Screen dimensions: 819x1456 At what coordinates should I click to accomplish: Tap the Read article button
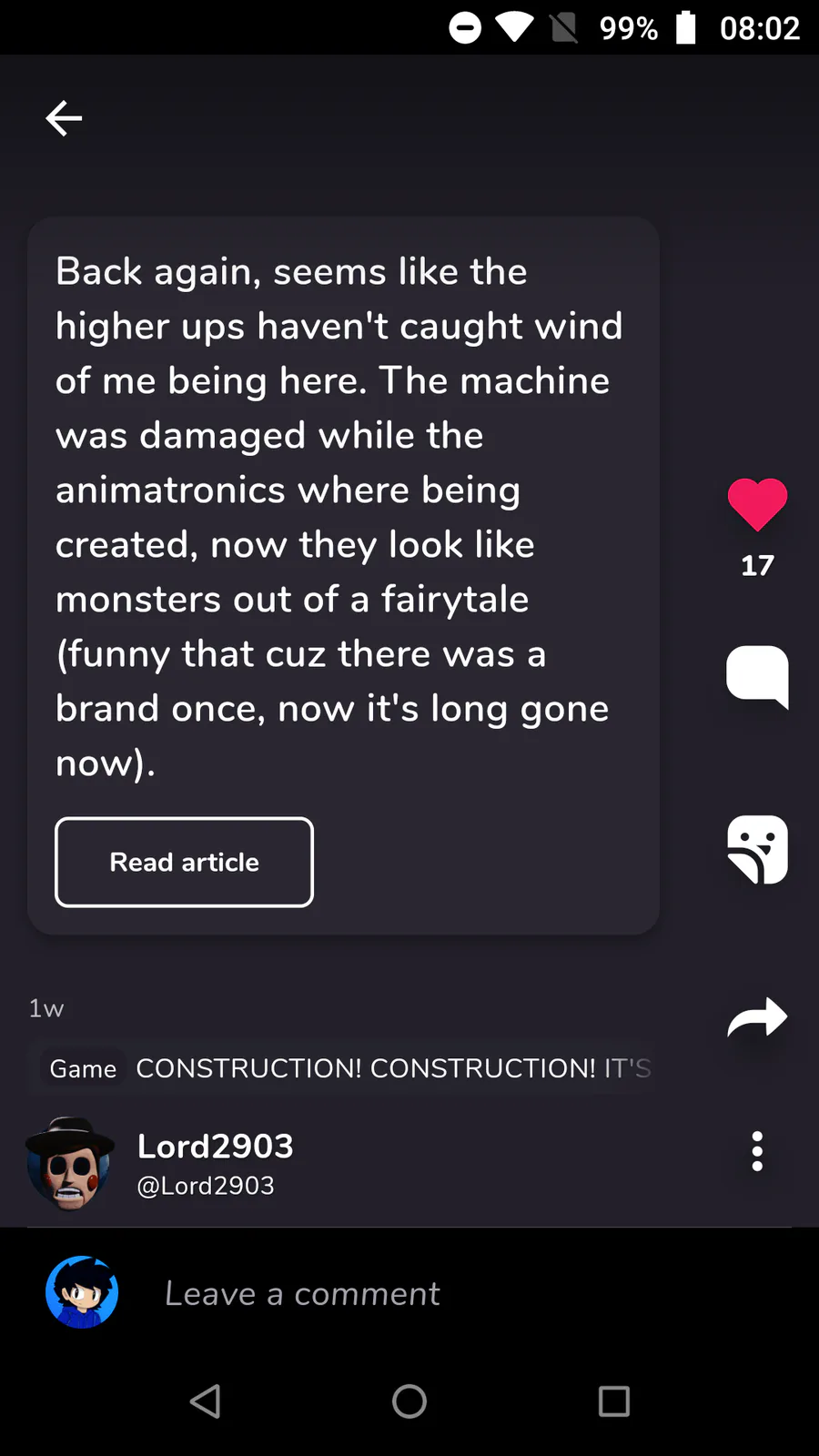(184, 862)
